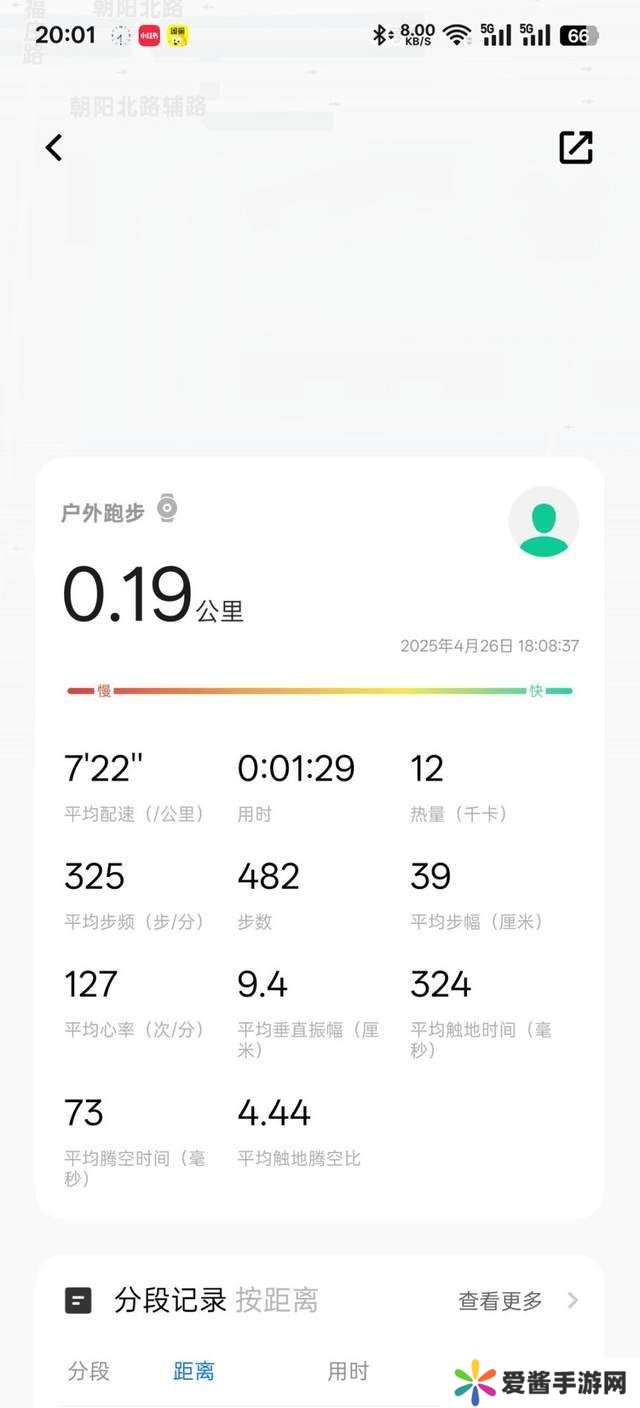Switch segment records by 按距离 selector
This screenshot has width=640, height=1408.
(277, 1300)
